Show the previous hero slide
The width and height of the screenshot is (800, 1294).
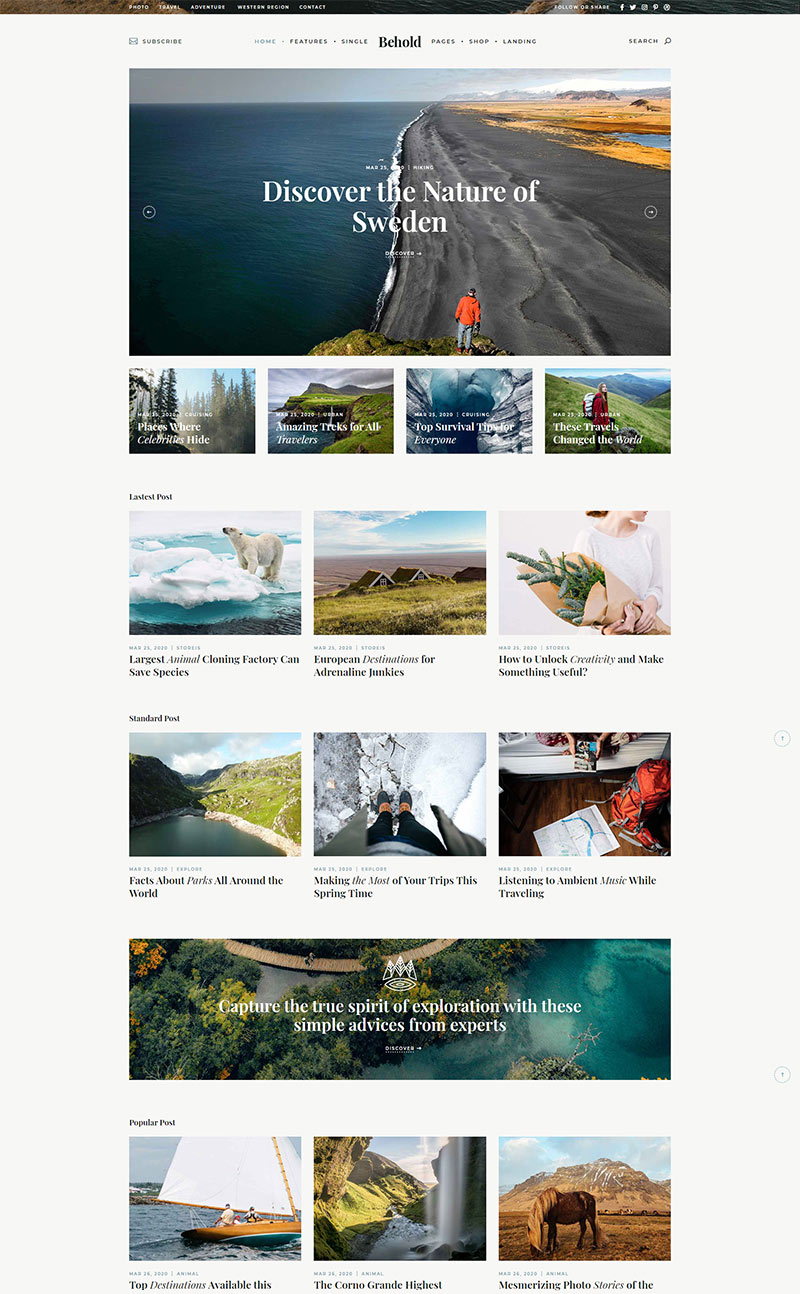click(149, 212)
